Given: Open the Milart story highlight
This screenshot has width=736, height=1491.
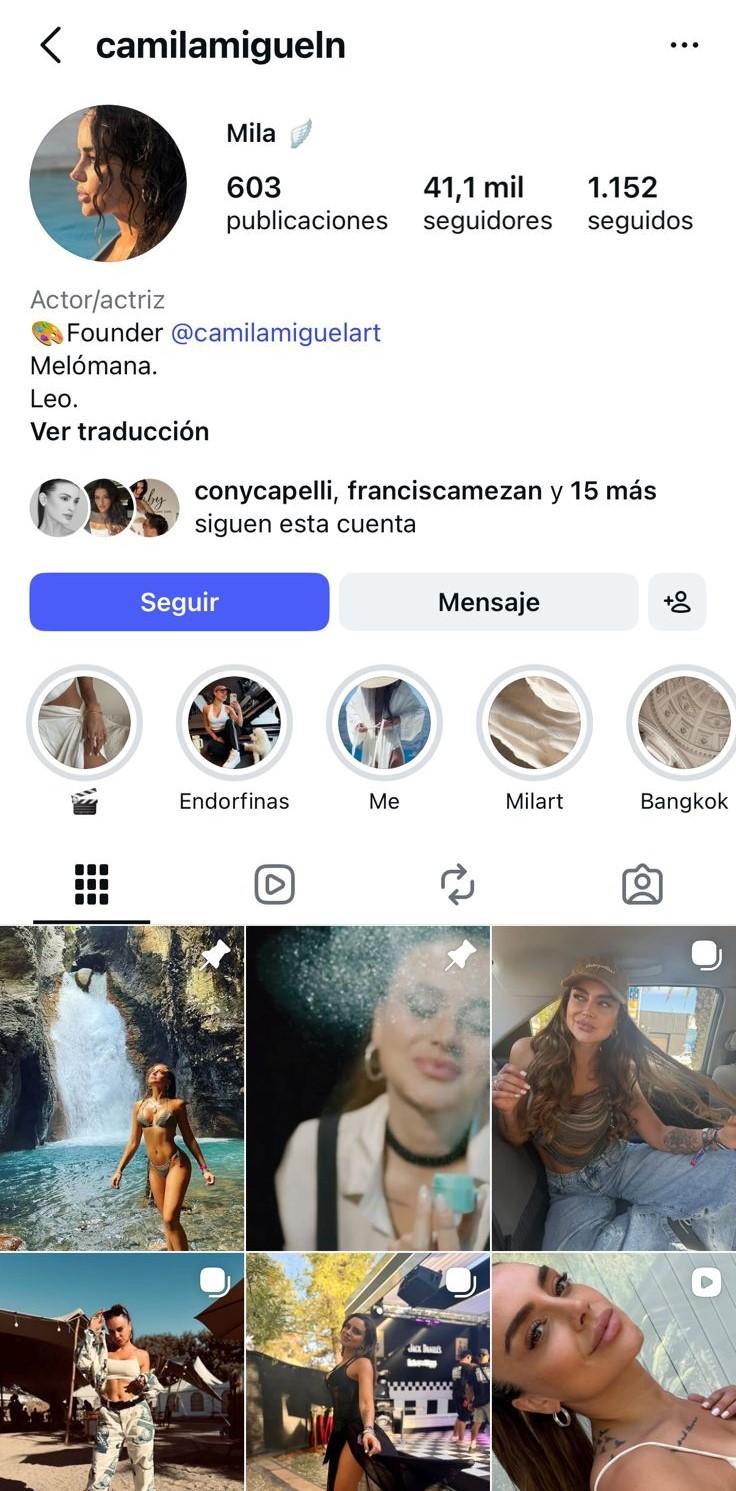Looking at the screenshot, I should 534,723.
